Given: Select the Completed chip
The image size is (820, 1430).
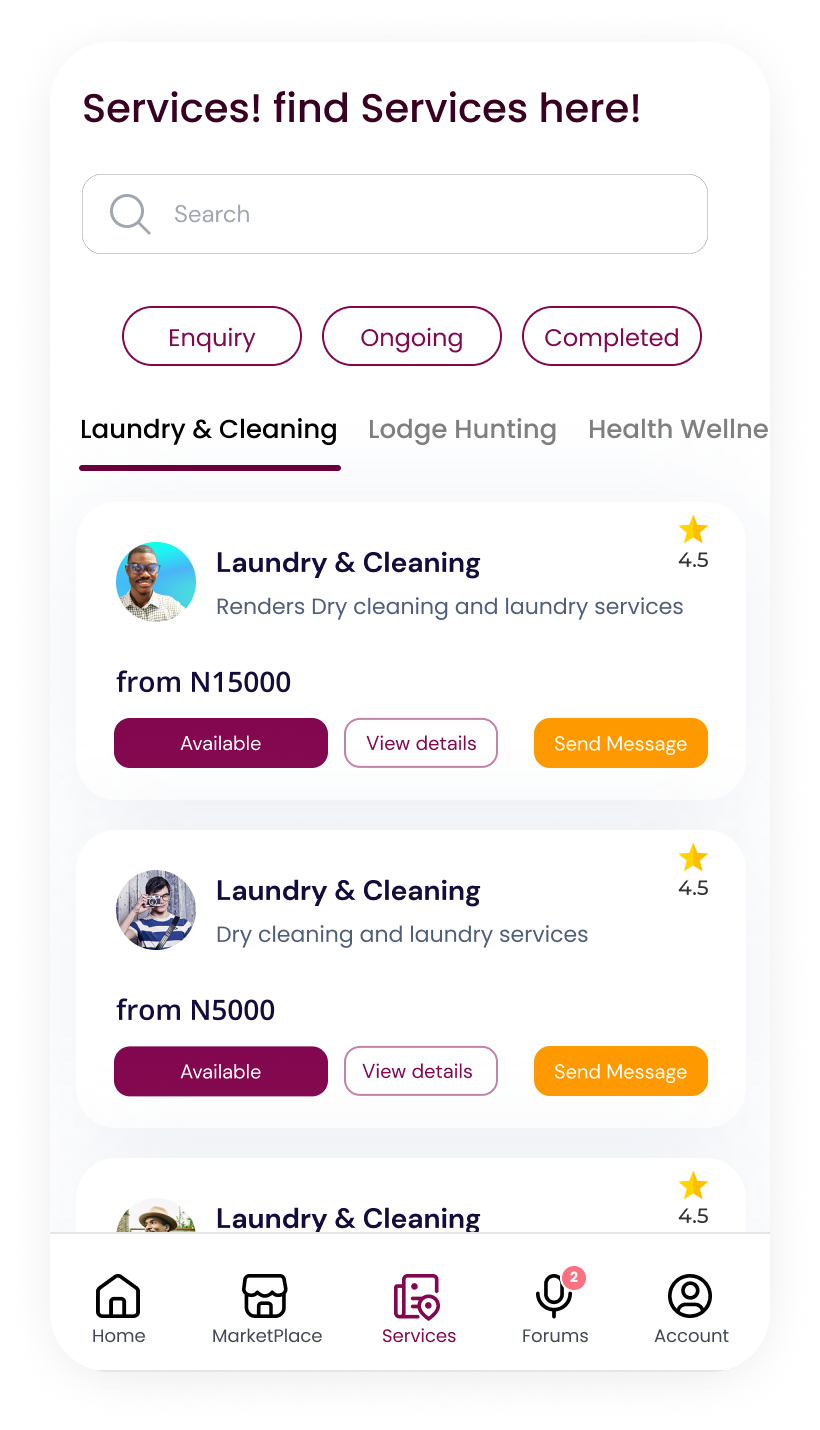Looking at the screenshot, I should 611,337.
